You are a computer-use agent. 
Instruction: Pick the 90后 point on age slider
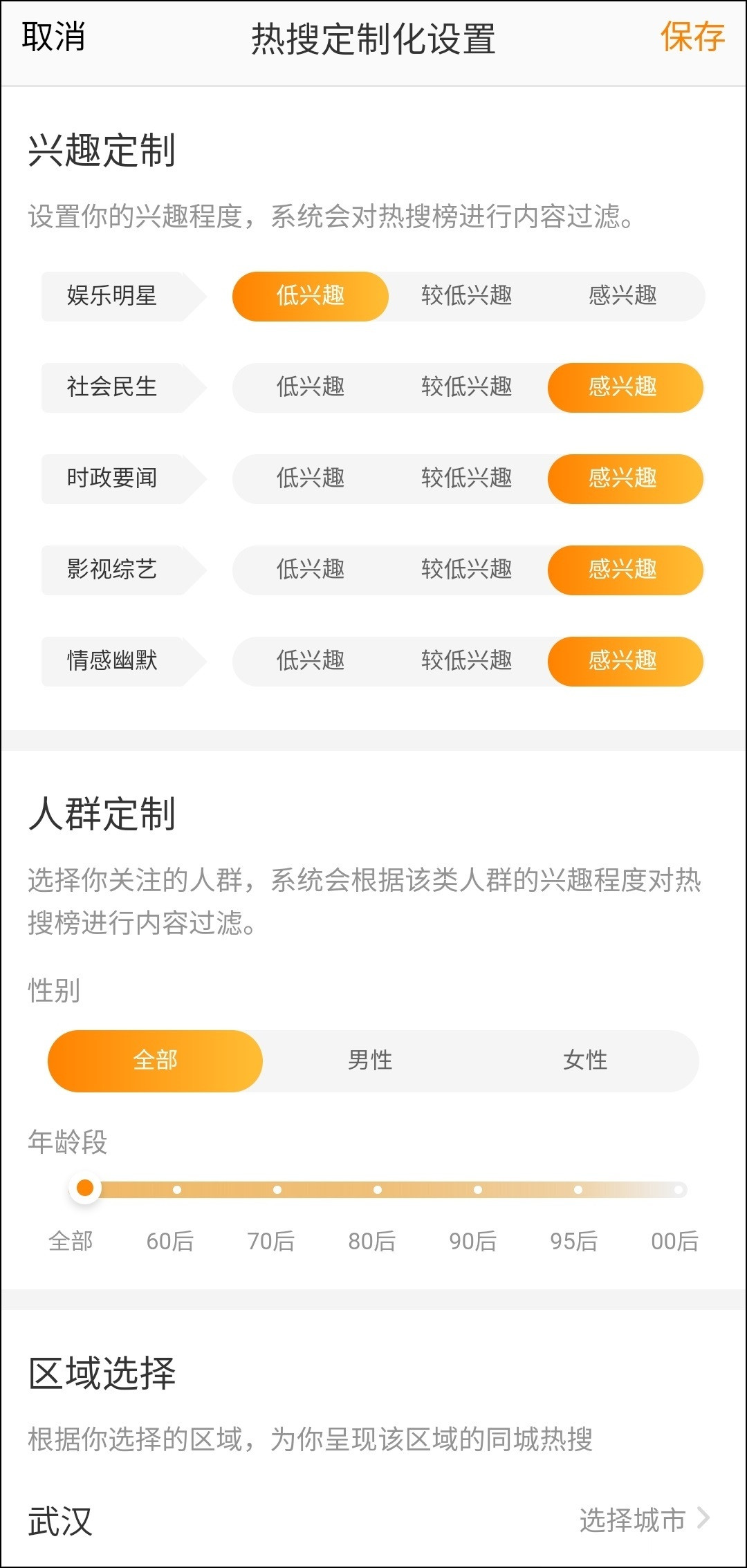tap(478, 1190)
